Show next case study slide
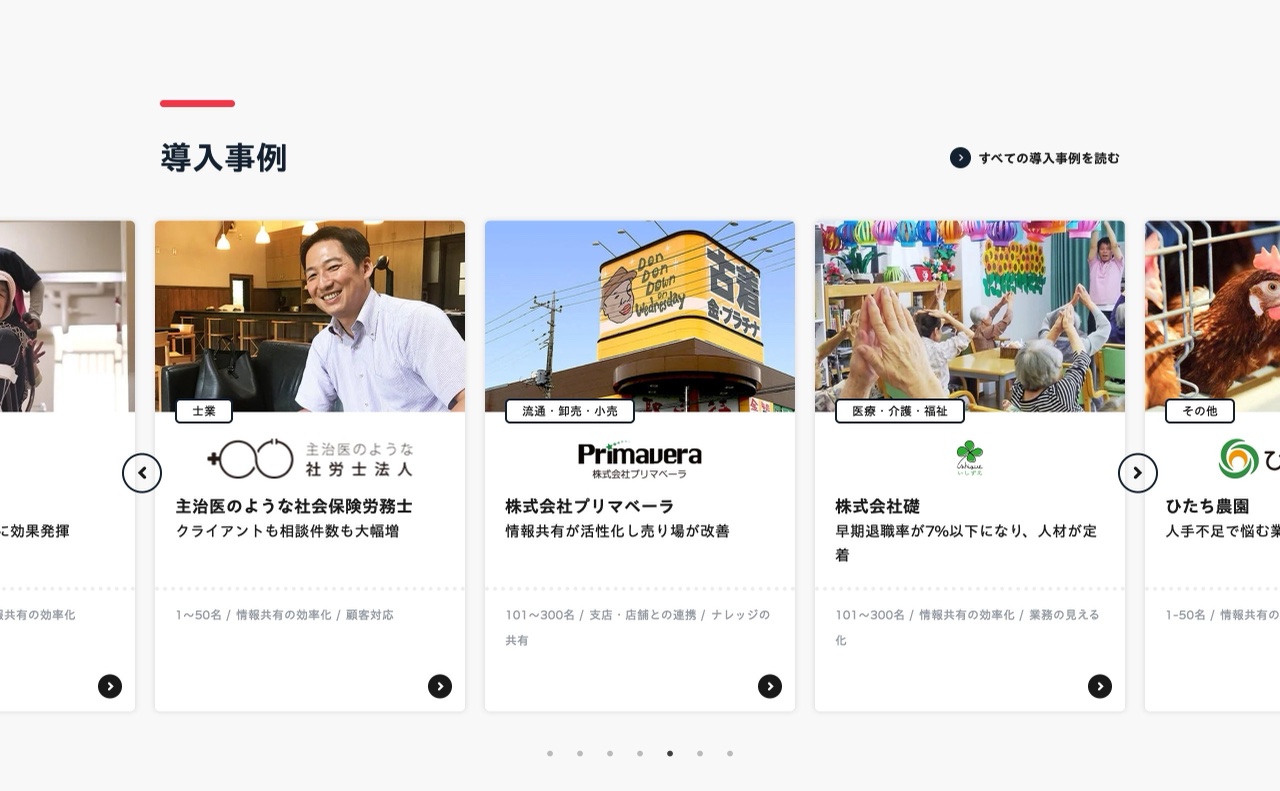Image resolution: width=1280 pixels, height=791 pixels. point(1137,473)
